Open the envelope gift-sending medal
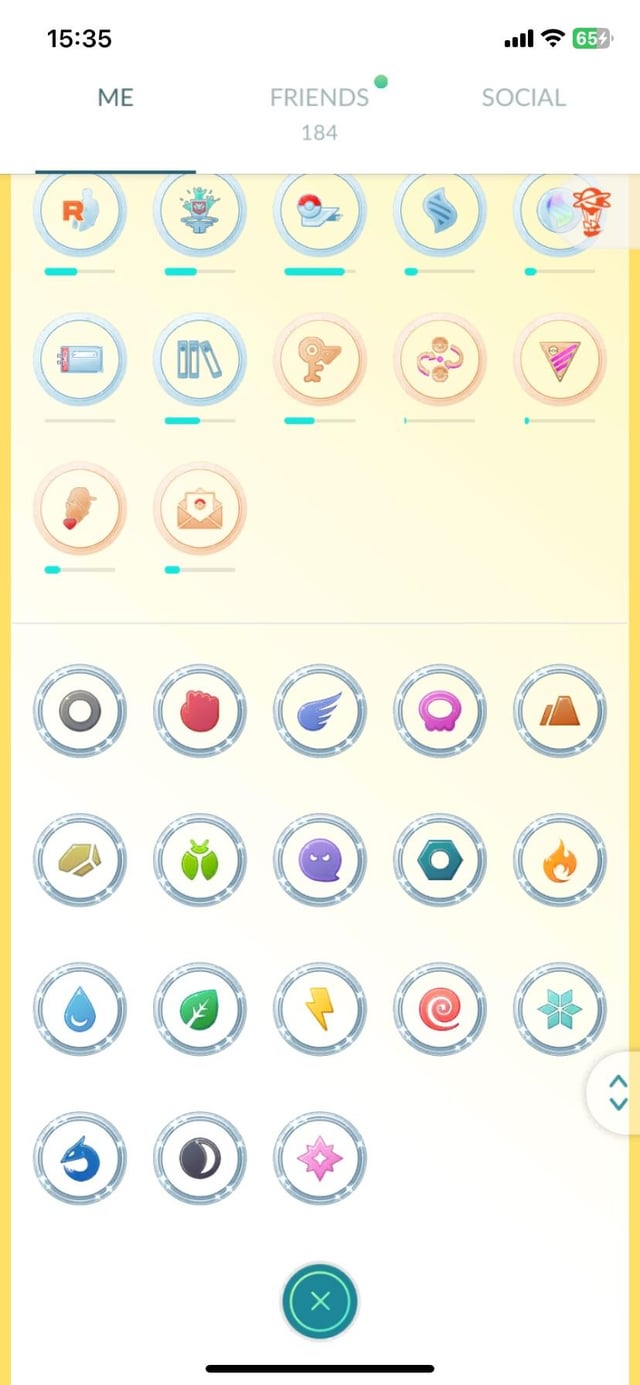 click(200, 509)
